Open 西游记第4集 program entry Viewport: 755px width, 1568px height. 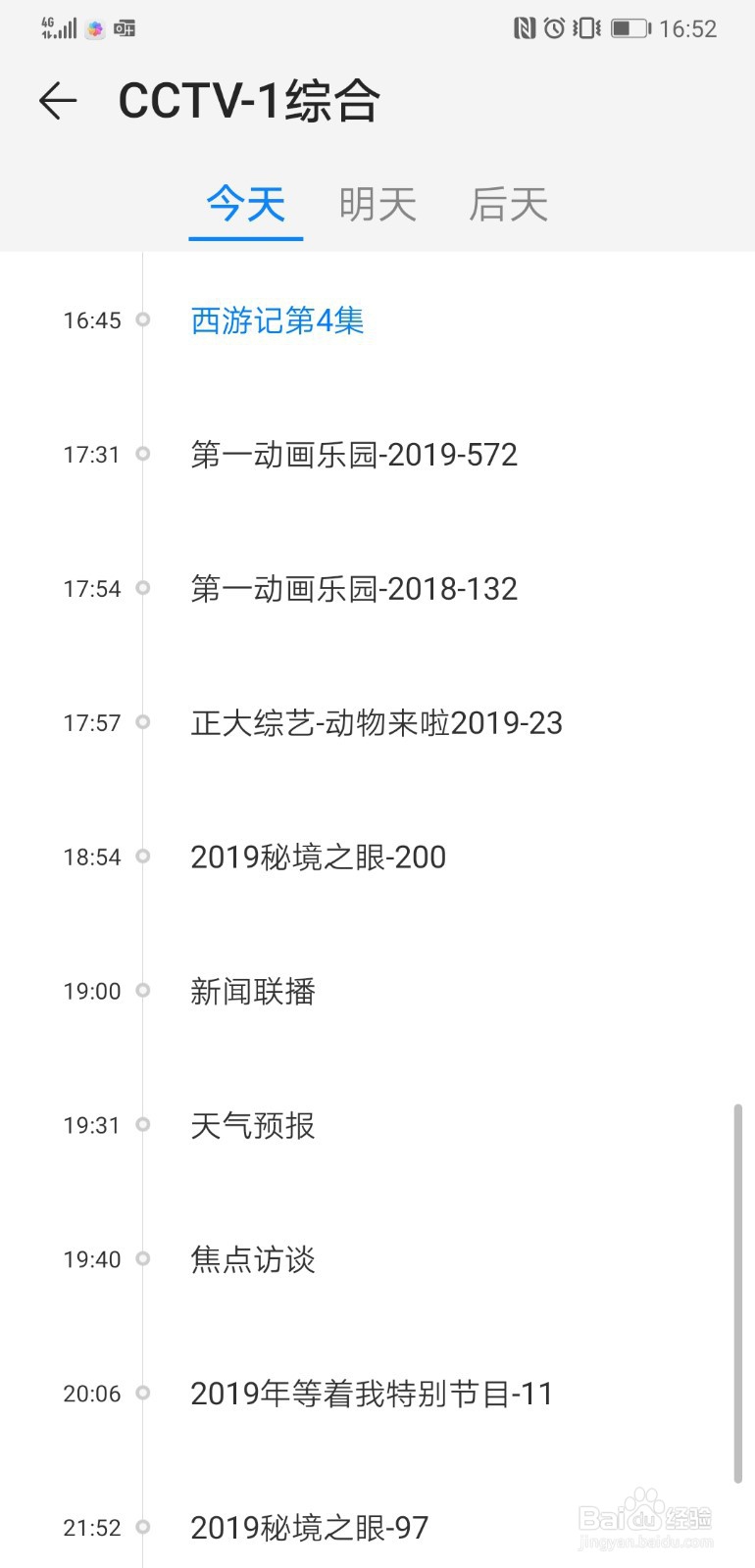click(x=277, y=320)
